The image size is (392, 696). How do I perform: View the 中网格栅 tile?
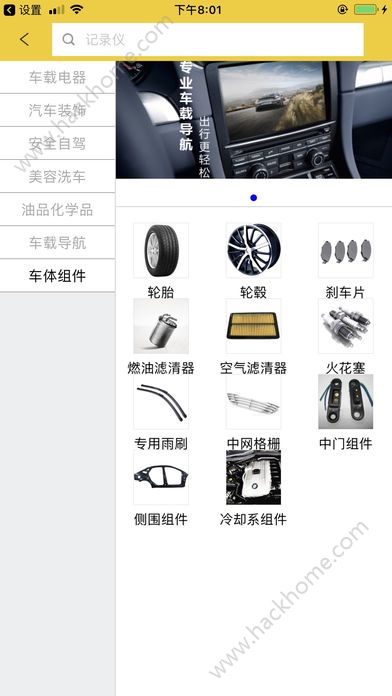click(x=253, y=412)
